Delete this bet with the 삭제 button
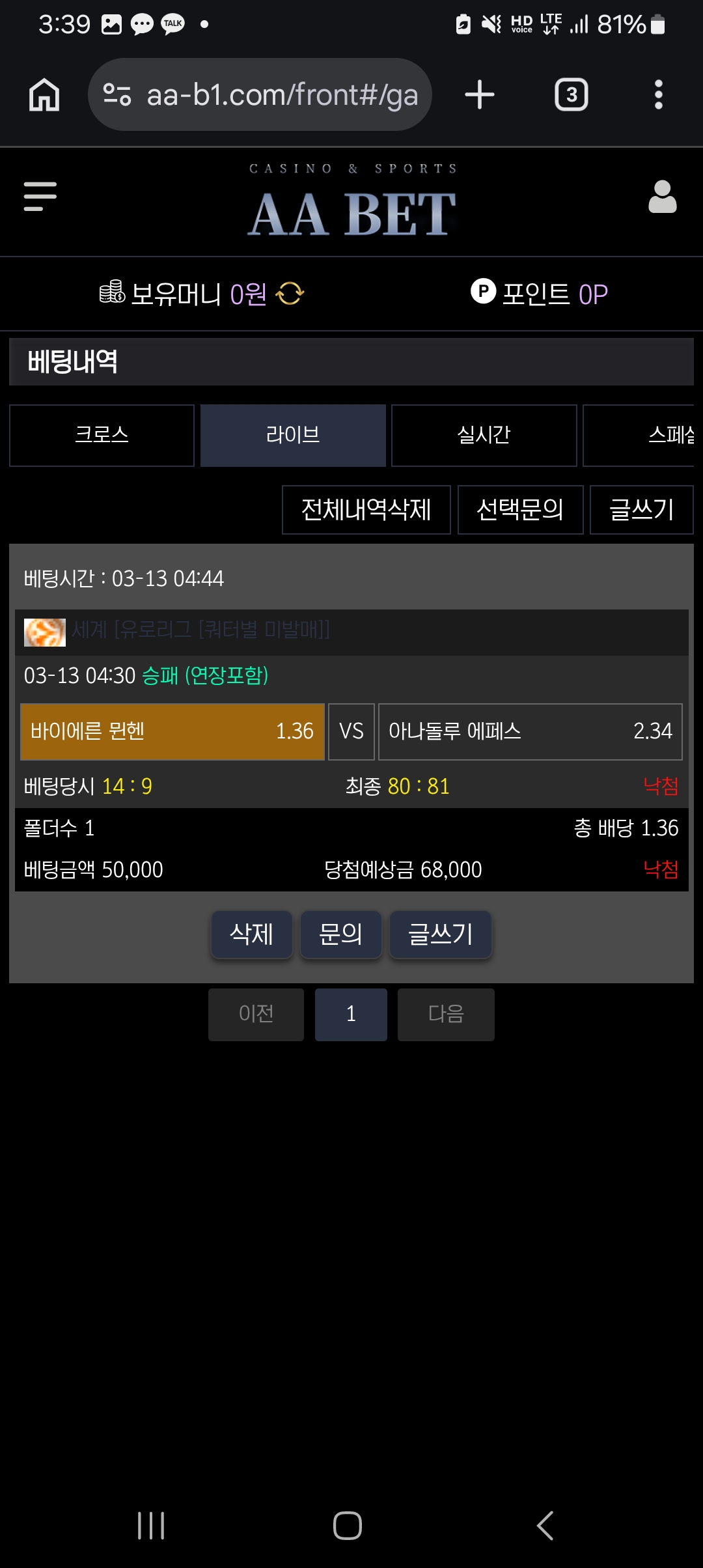The image size is (703, 1568). 252,934
